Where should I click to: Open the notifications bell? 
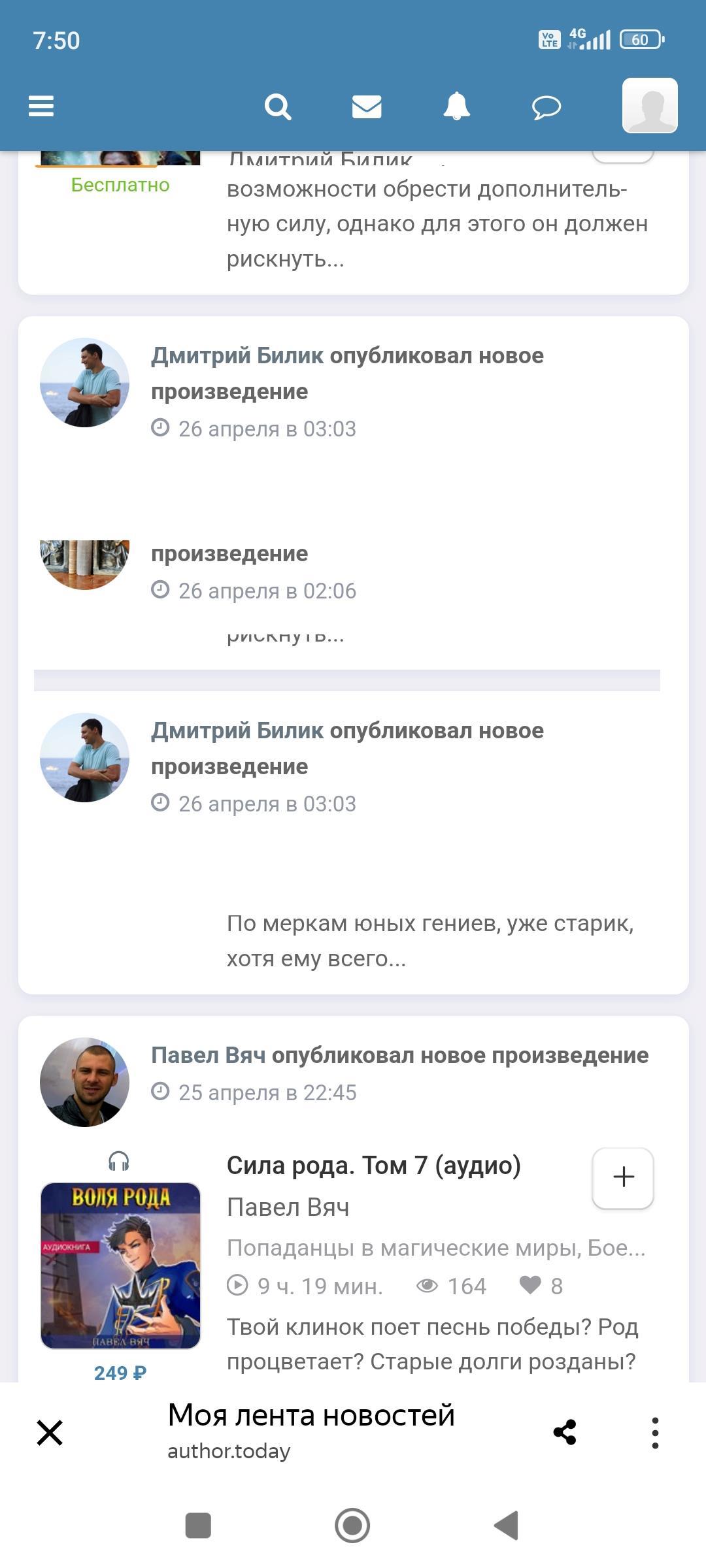[456, 106]
